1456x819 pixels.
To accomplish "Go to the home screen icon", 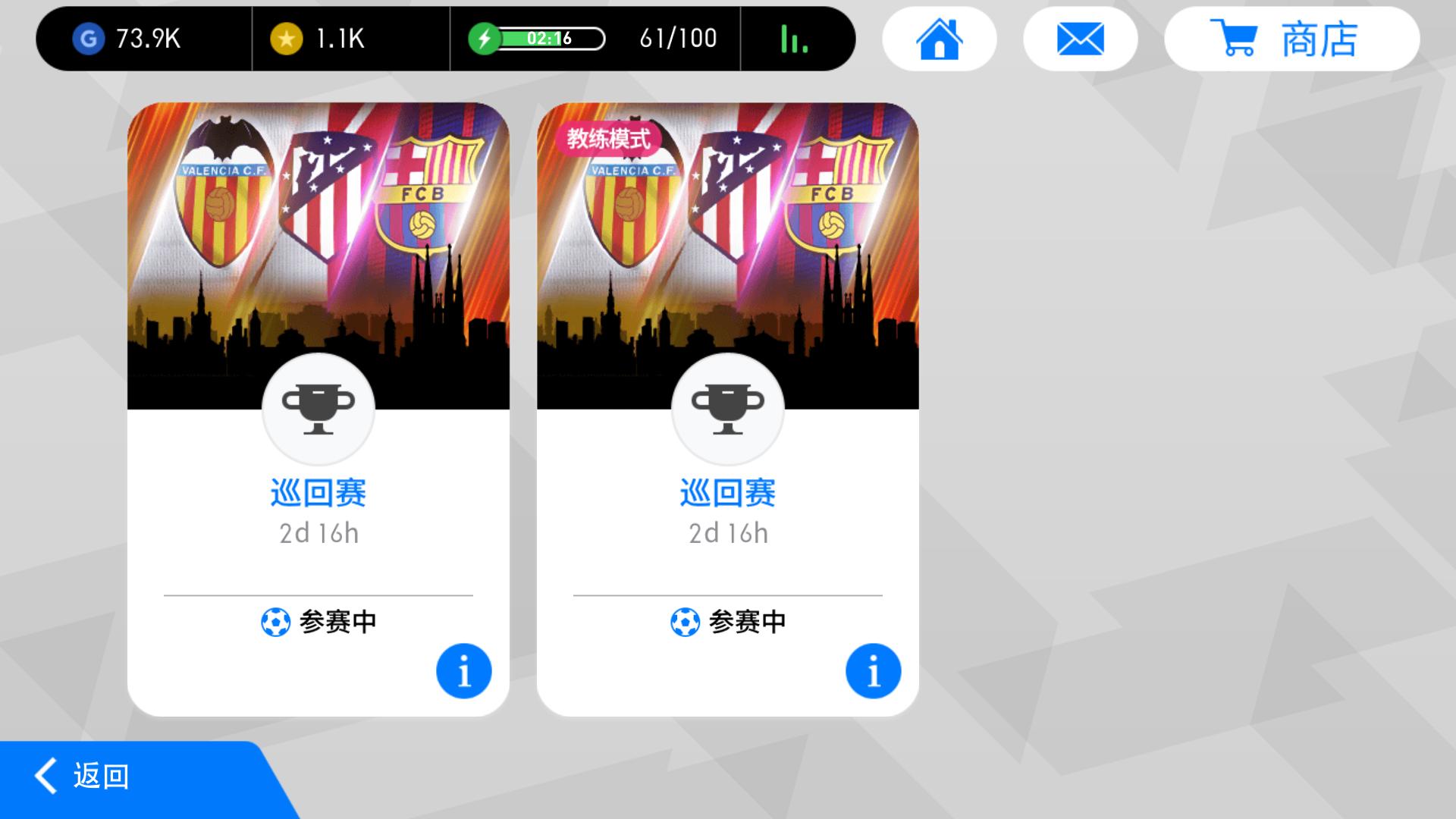I will tap(939, 39).
